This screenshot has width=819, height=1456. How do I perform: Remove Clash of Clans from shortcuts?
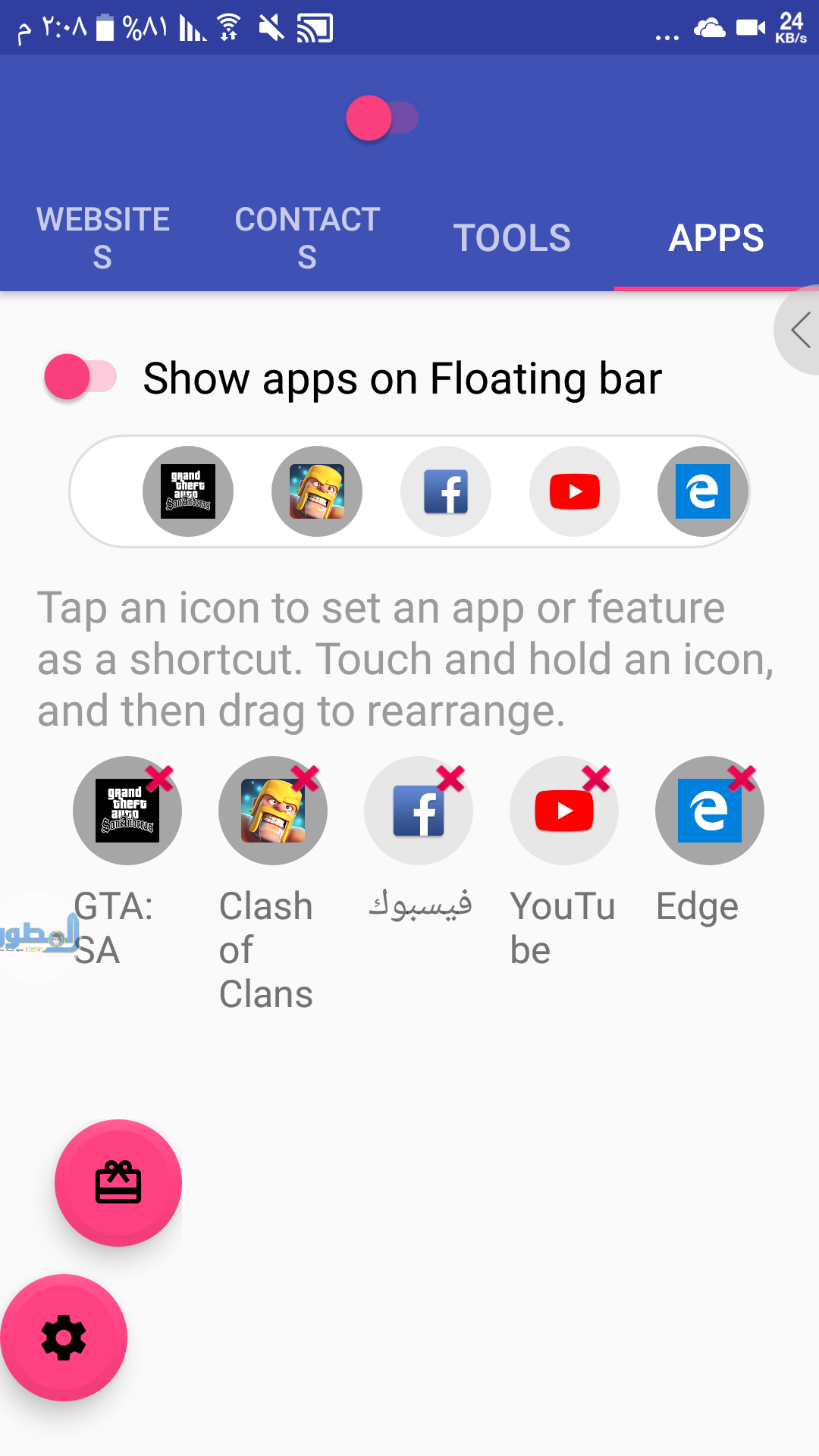pos(305,778)
